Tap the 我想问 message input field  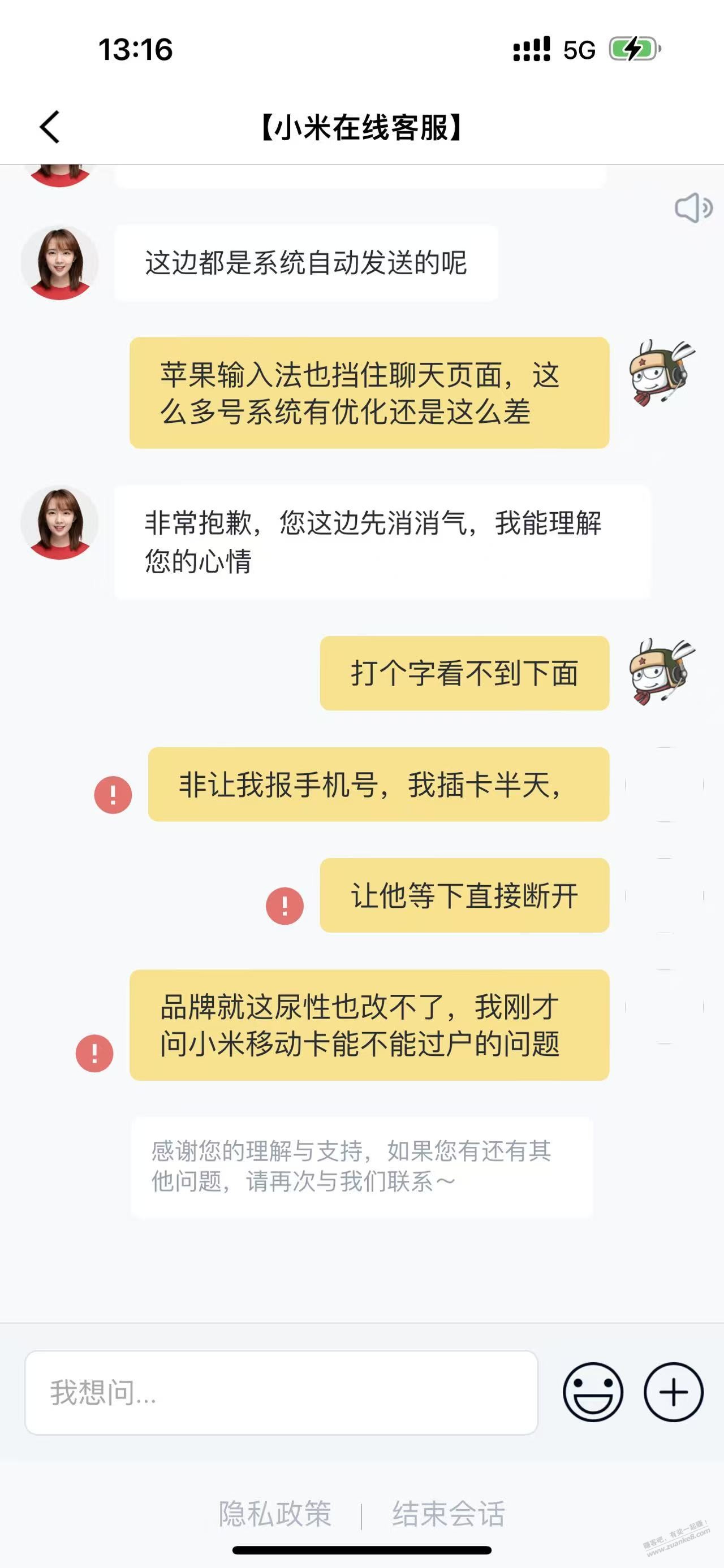(x=281, y=1392)
